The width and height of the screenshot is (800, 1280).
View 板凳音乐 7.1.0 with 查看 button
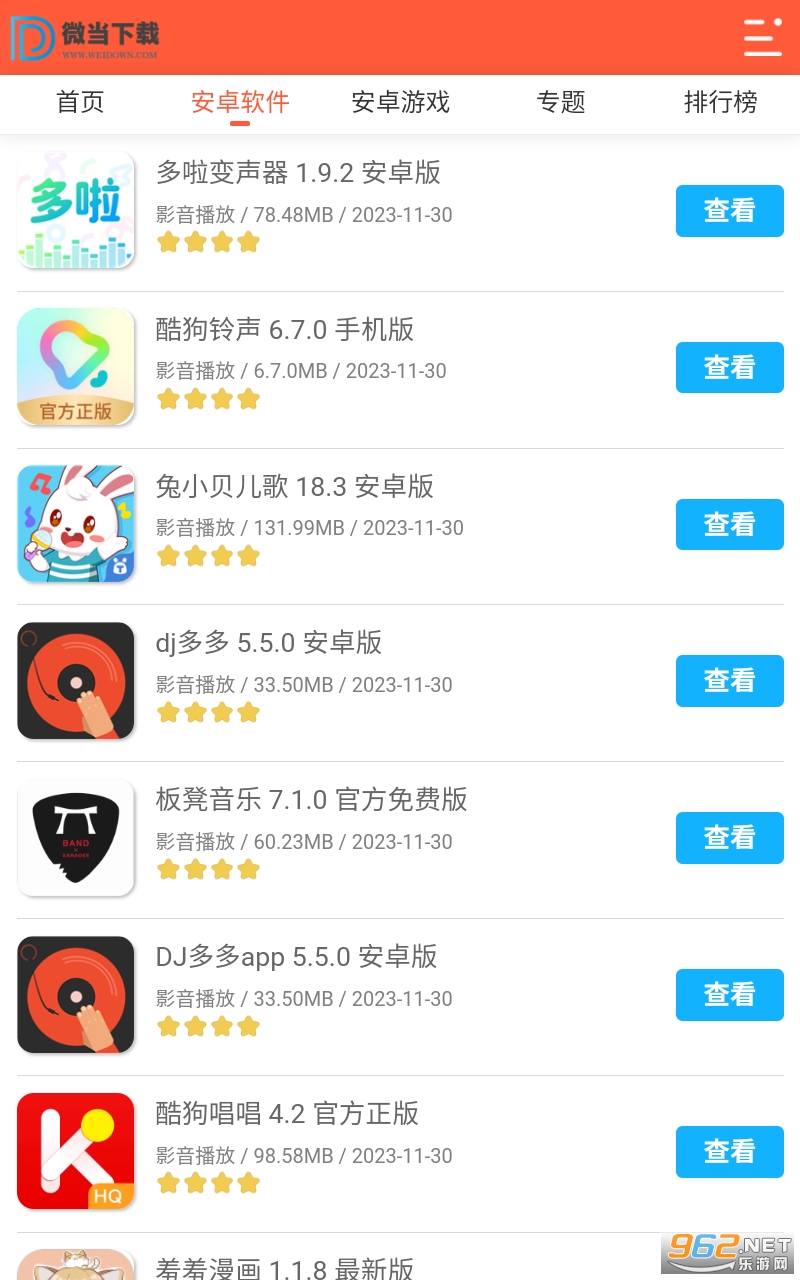pyautogui.click(x=729, y=838)
